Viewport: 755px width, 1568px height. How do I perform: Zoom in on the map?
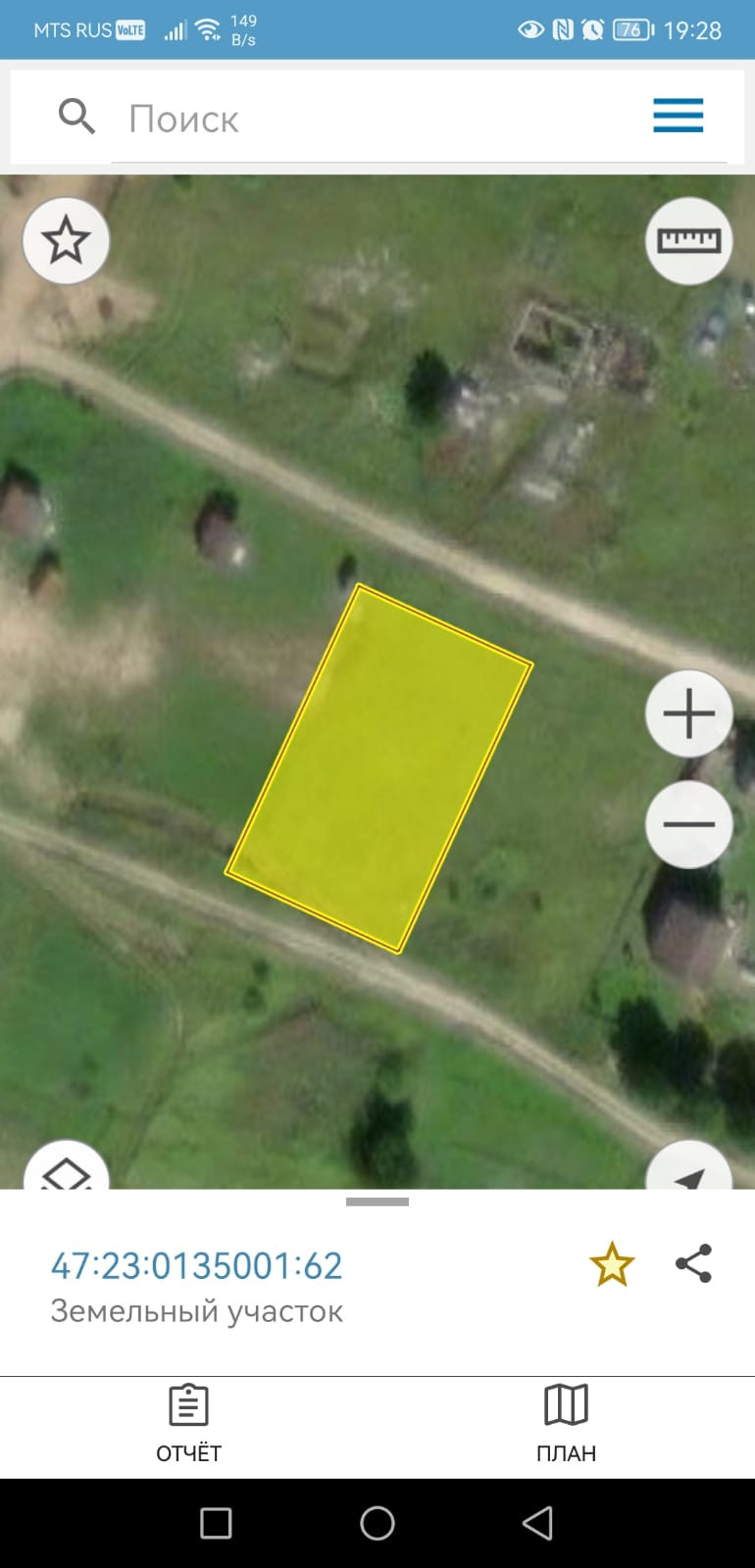(688, 713)
